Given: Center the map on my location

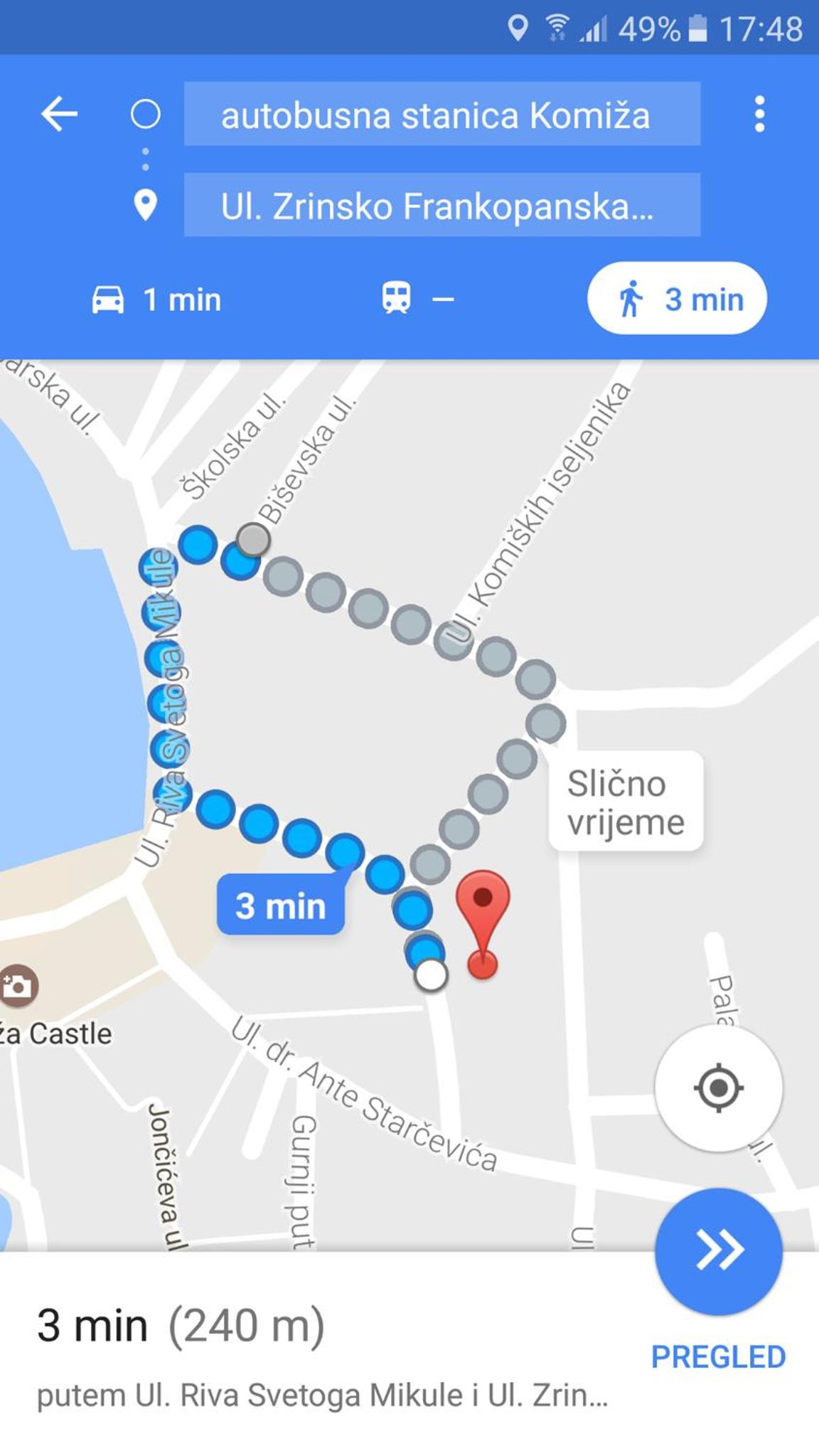Looking at the screenshot, I should pos(719,1088).
